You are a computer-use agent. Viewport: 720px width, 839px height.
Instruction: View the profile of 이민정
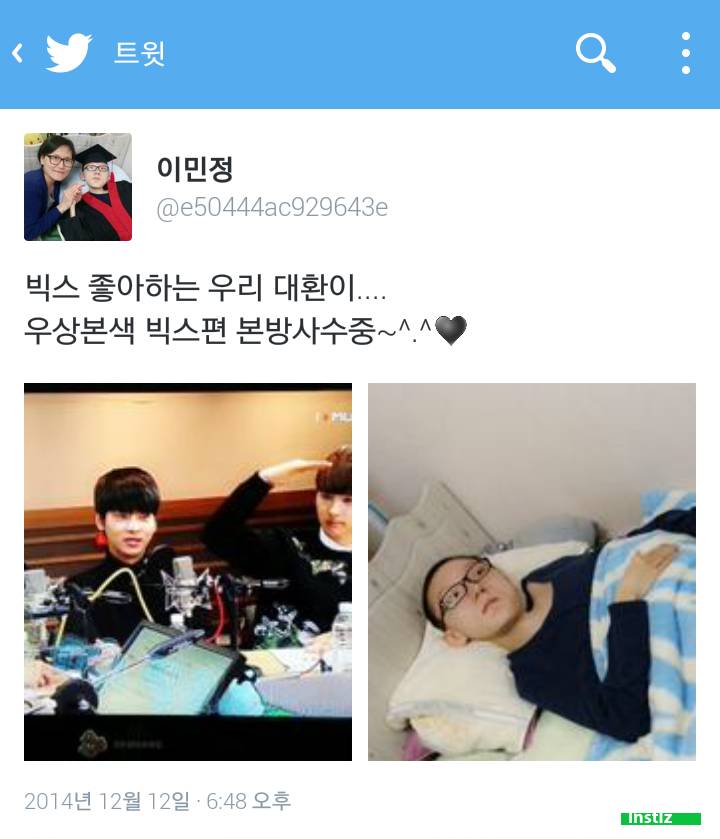pyautogui.click(x=195, y=169)
